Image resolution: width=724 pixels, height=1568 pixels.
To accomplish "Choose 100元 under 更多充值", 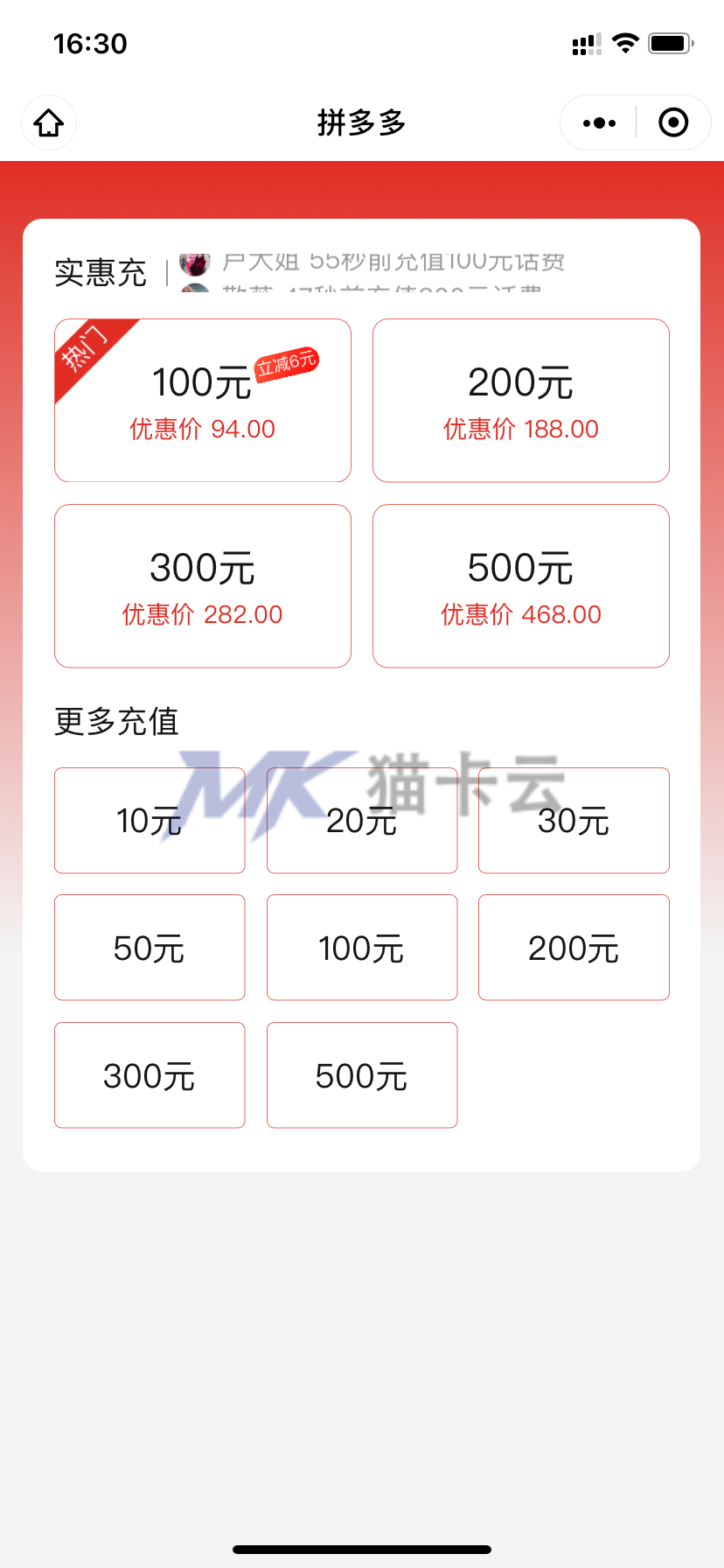I will (362, 947).
